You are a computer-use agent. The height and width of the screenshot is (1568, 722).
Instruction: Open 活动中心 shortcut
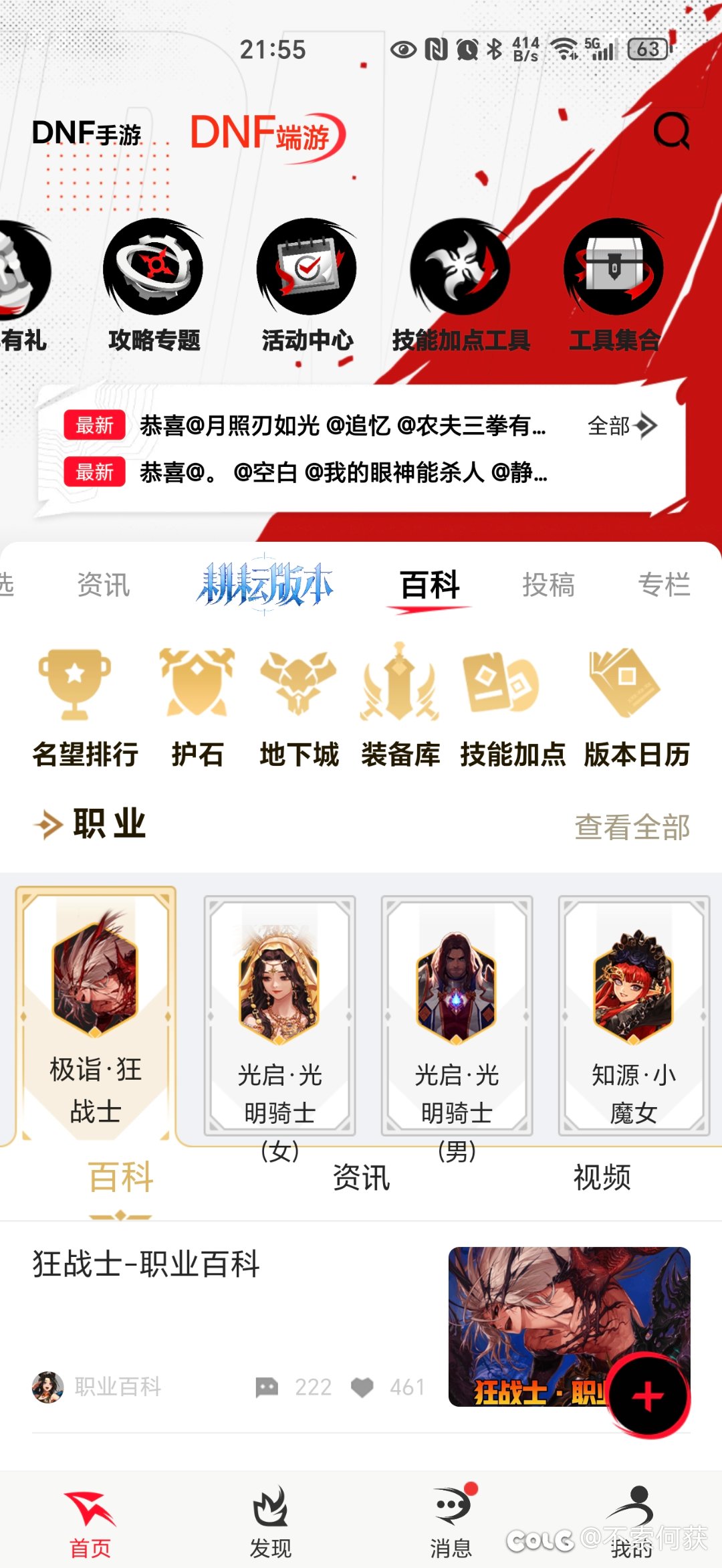pyautogui.click(x=307, y=286)
